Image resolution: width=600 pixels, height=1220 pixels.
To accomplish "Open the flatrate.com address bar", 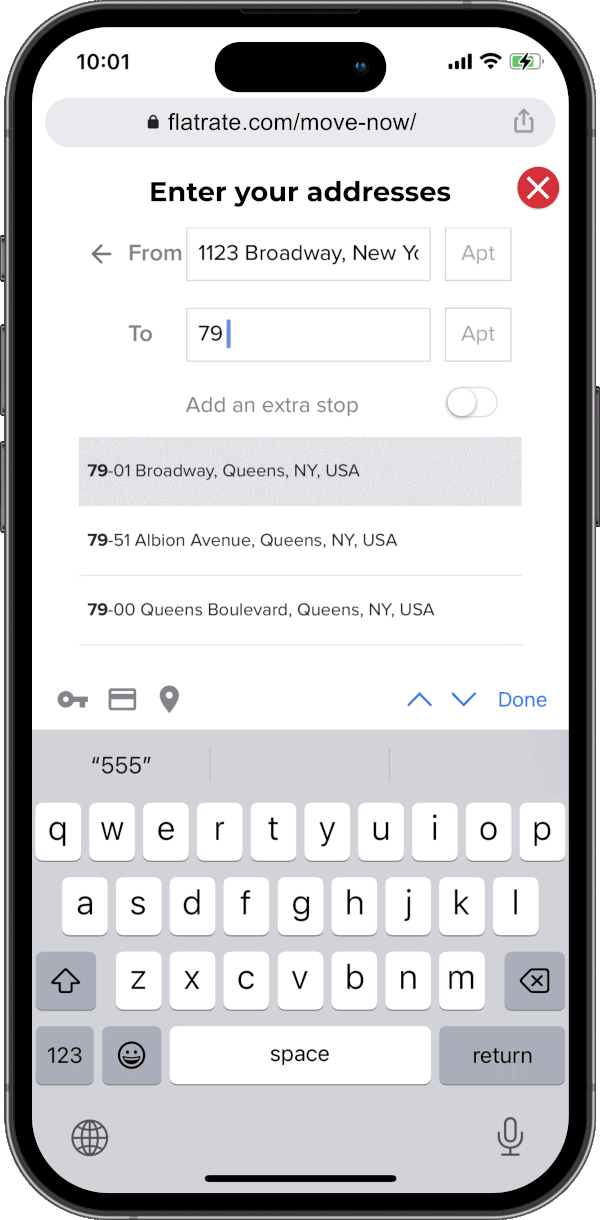I will (300, 123).
